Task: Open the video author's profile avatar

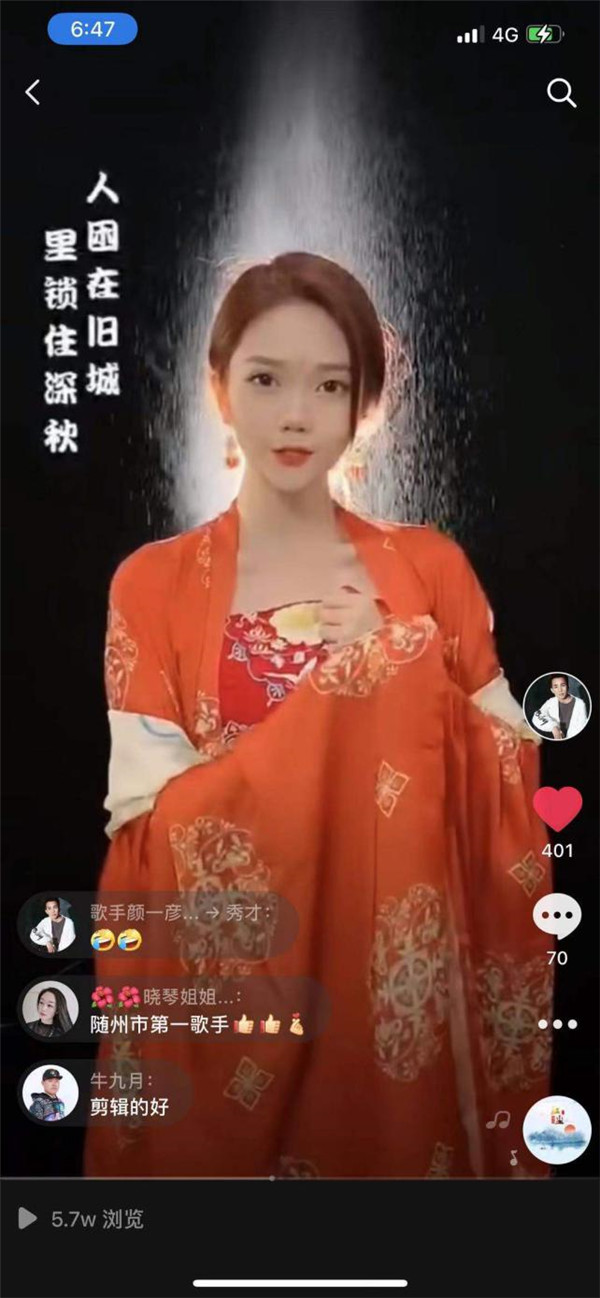Action: click(557, 705)
